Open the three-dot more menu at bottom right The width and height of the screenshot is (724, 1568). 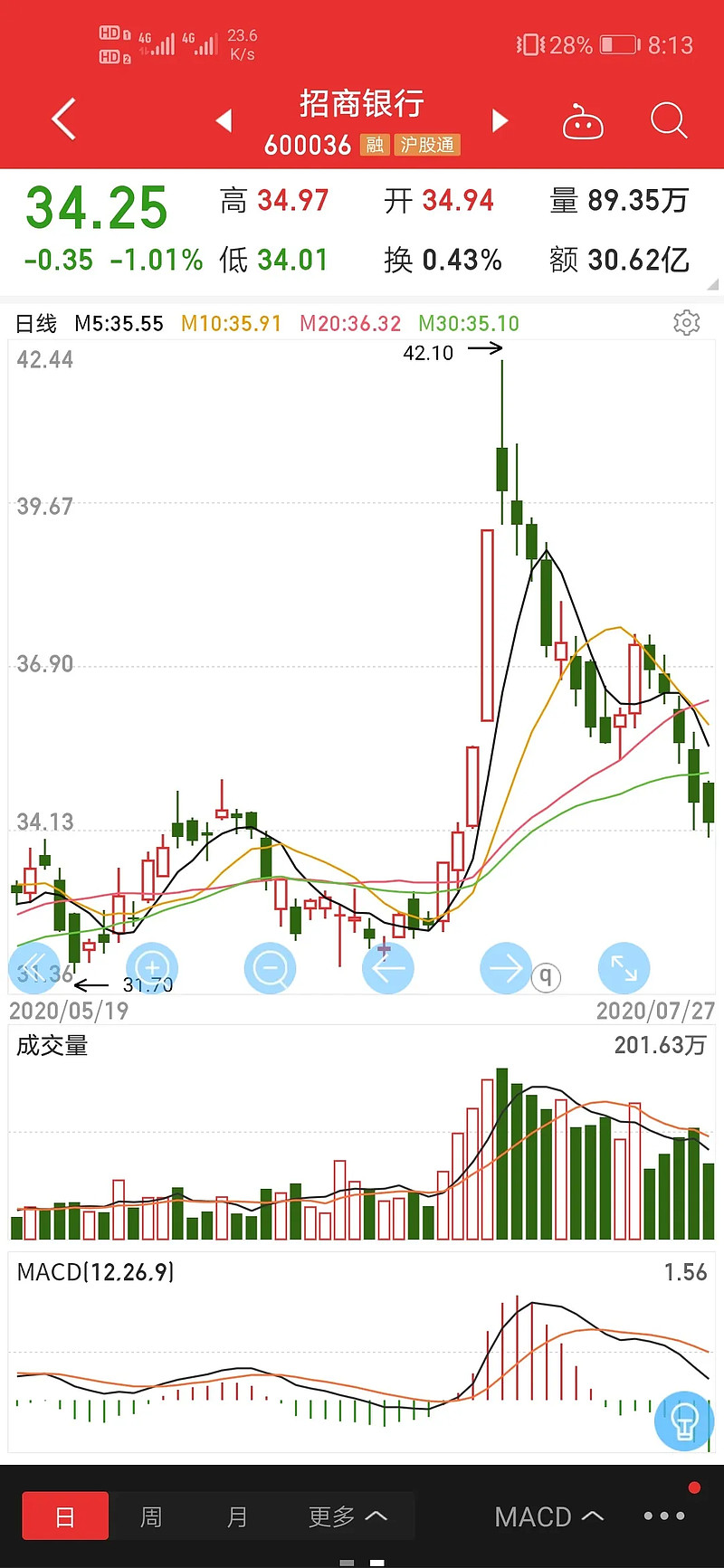click(663, 1516)
